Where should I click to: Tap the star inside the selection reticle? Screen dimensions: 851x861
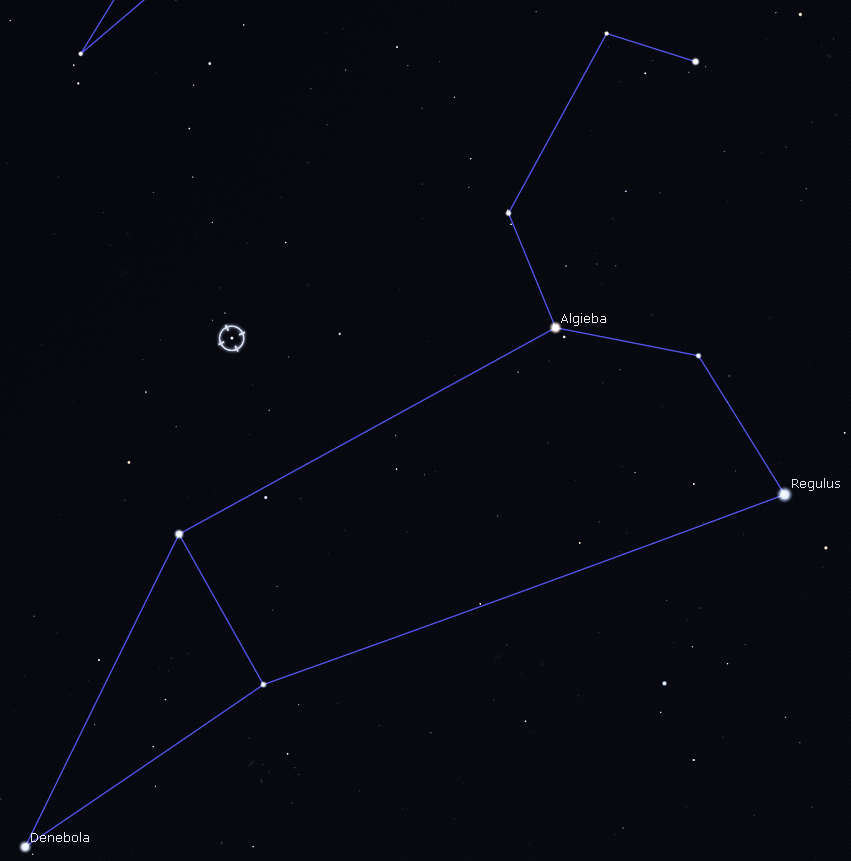point(232,338)
